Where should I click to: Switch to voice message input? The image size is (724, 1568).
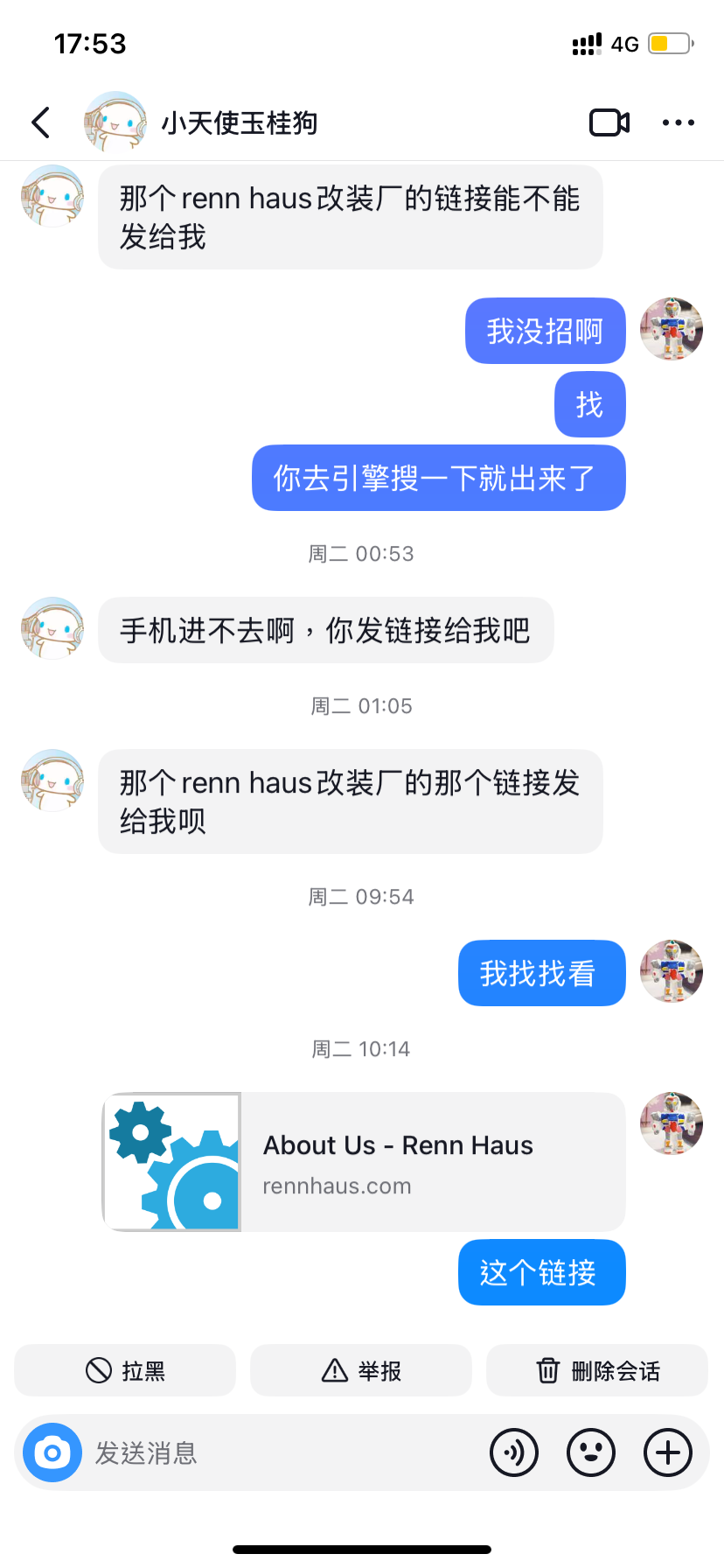[514, 1452]
